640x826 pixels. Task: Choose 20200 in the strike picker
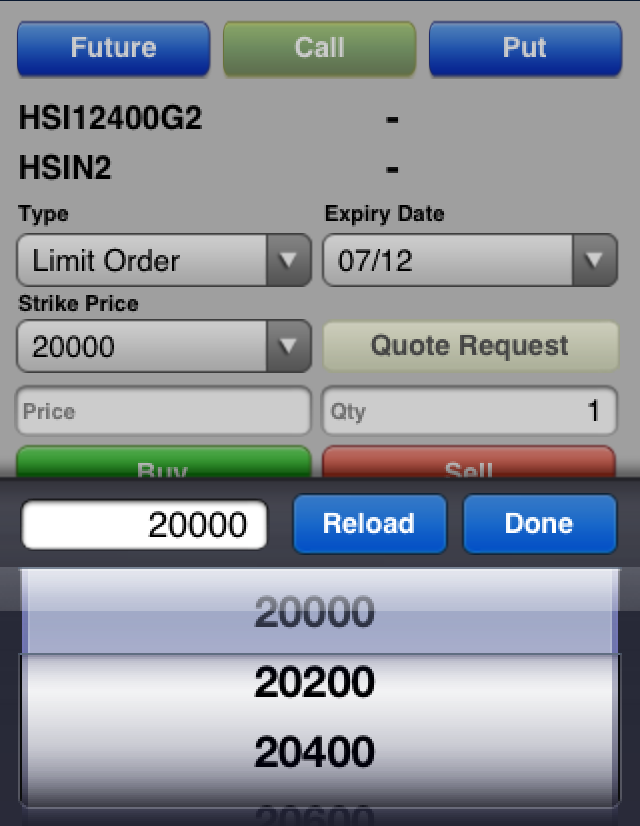pyautogui.click(x=314, y=683)
